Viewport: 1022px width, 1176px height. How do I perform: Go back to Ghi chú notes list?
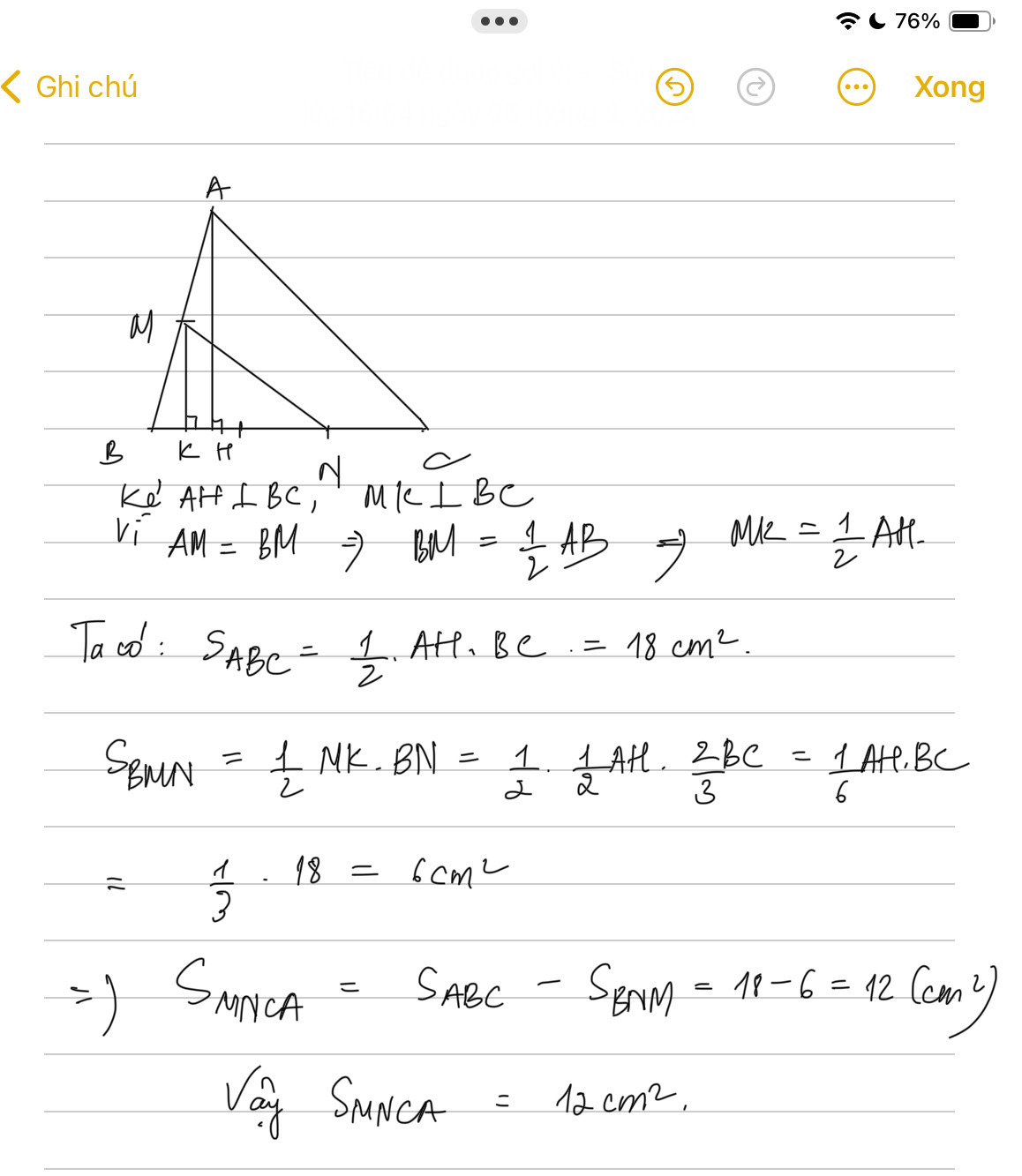[x=71, y=87]
